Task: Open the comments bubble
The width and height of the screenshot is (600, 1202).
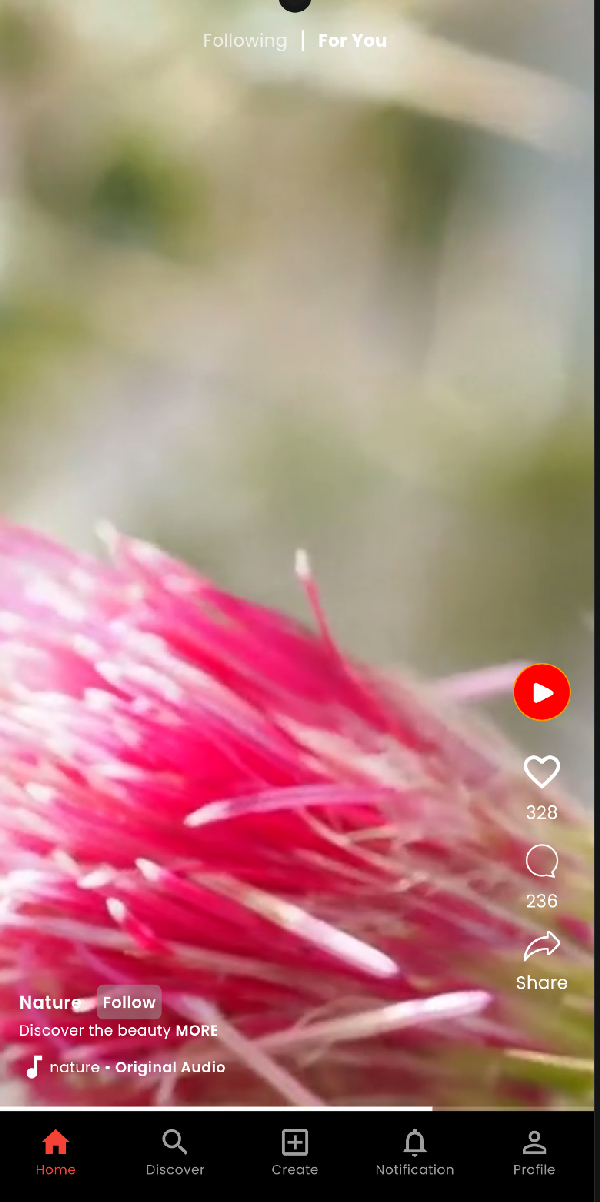Action: pyautogui.click(x=542, y=861)
